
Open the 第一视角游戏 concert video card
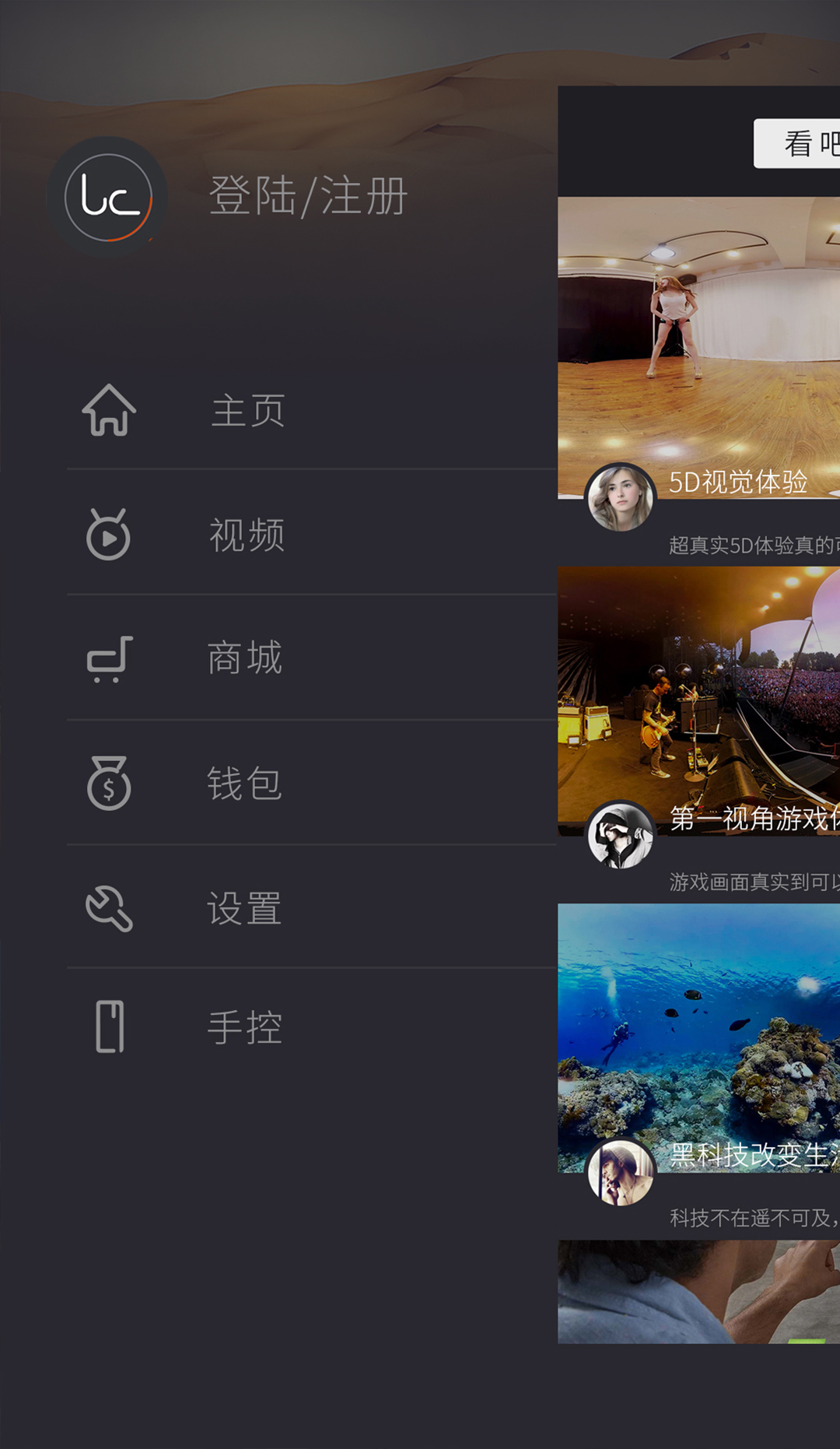(x=698, y=693)
